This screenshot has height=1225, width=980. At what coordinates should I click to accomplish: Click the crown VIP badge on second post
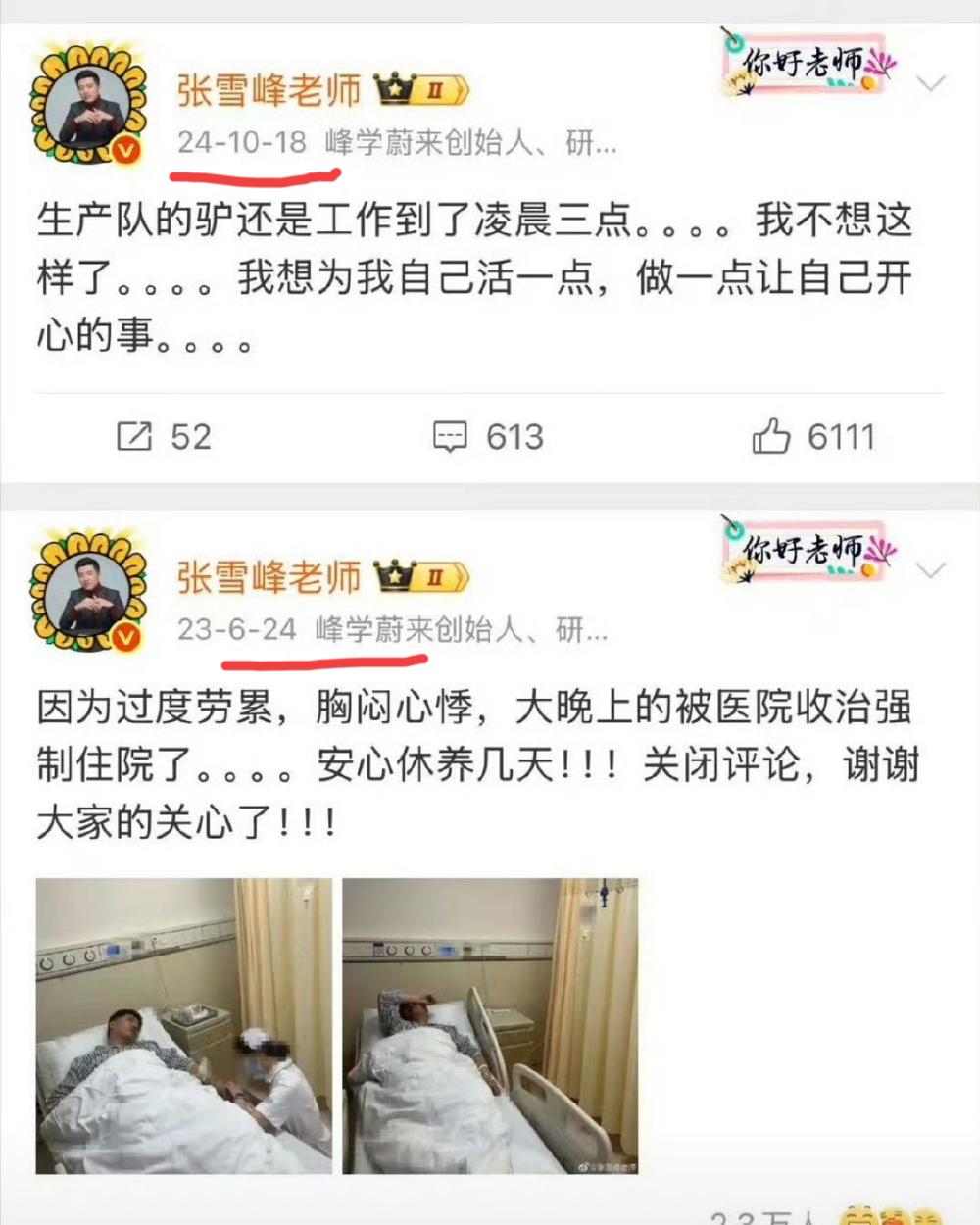click(395, 574)
